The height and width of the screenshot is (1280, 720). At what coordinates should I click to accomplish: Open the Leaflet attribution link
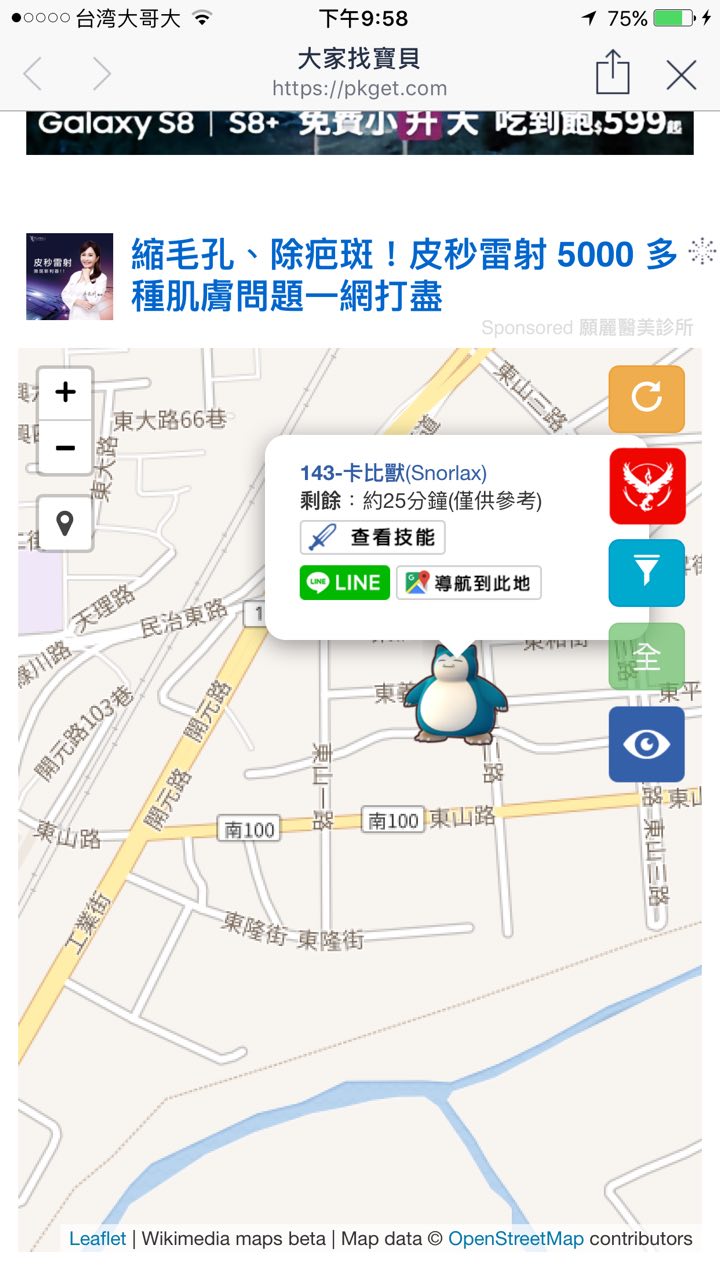(x=97, y=1238)
